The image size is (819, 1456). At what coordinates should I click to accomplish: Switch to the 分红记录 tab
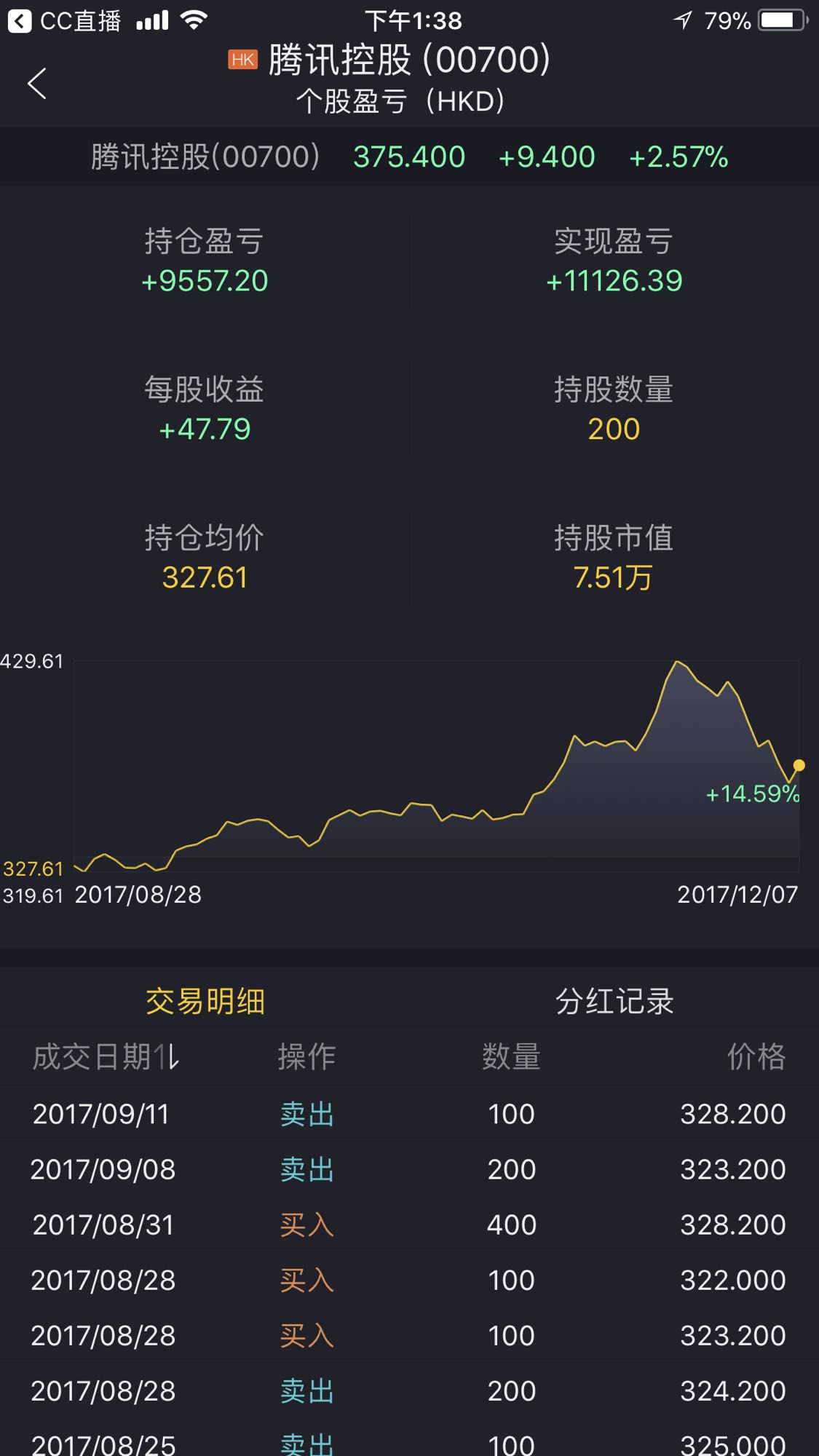point(614,1002)
